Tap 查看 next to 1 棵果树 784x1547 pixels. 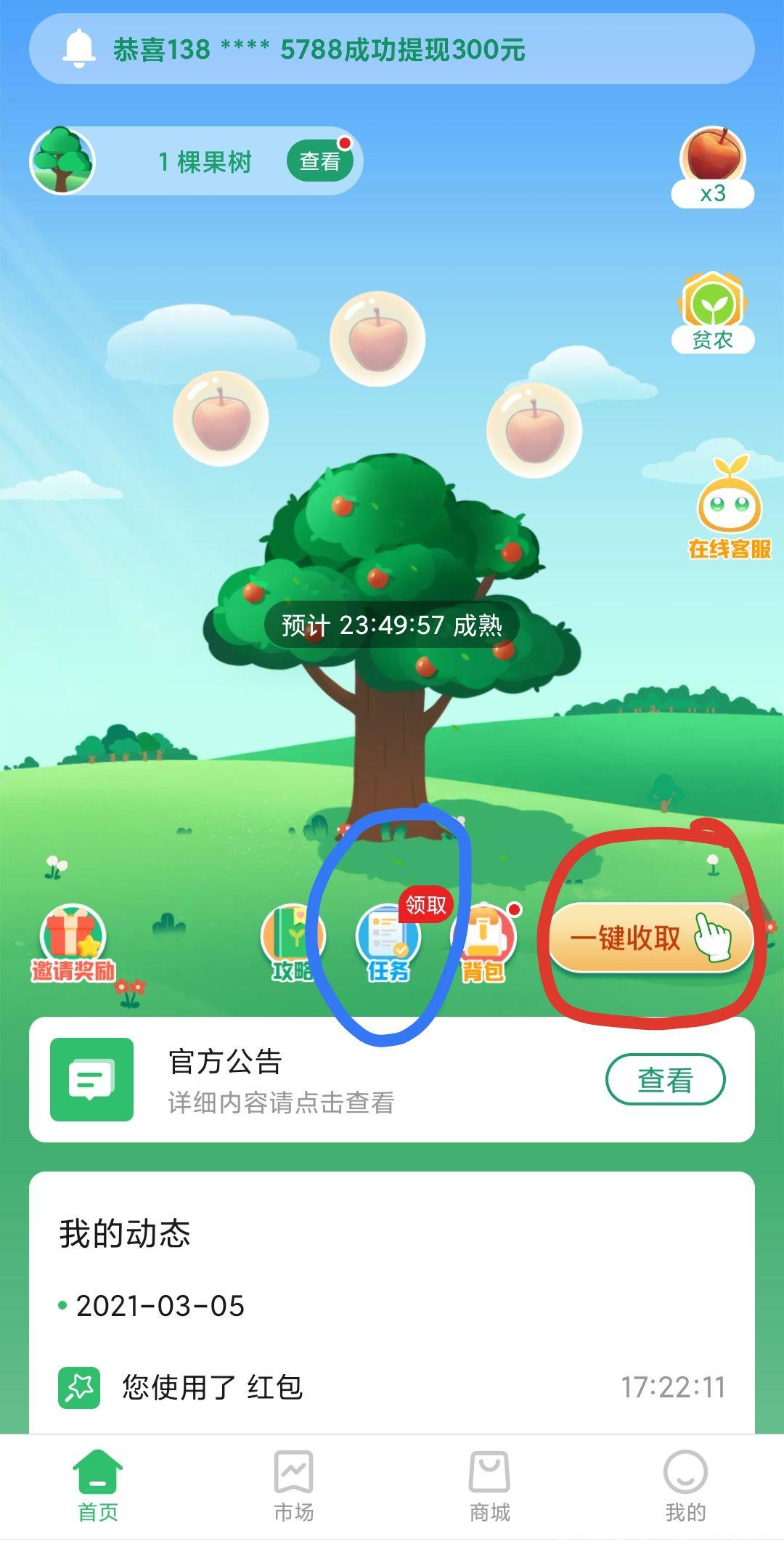pos(319,161)
